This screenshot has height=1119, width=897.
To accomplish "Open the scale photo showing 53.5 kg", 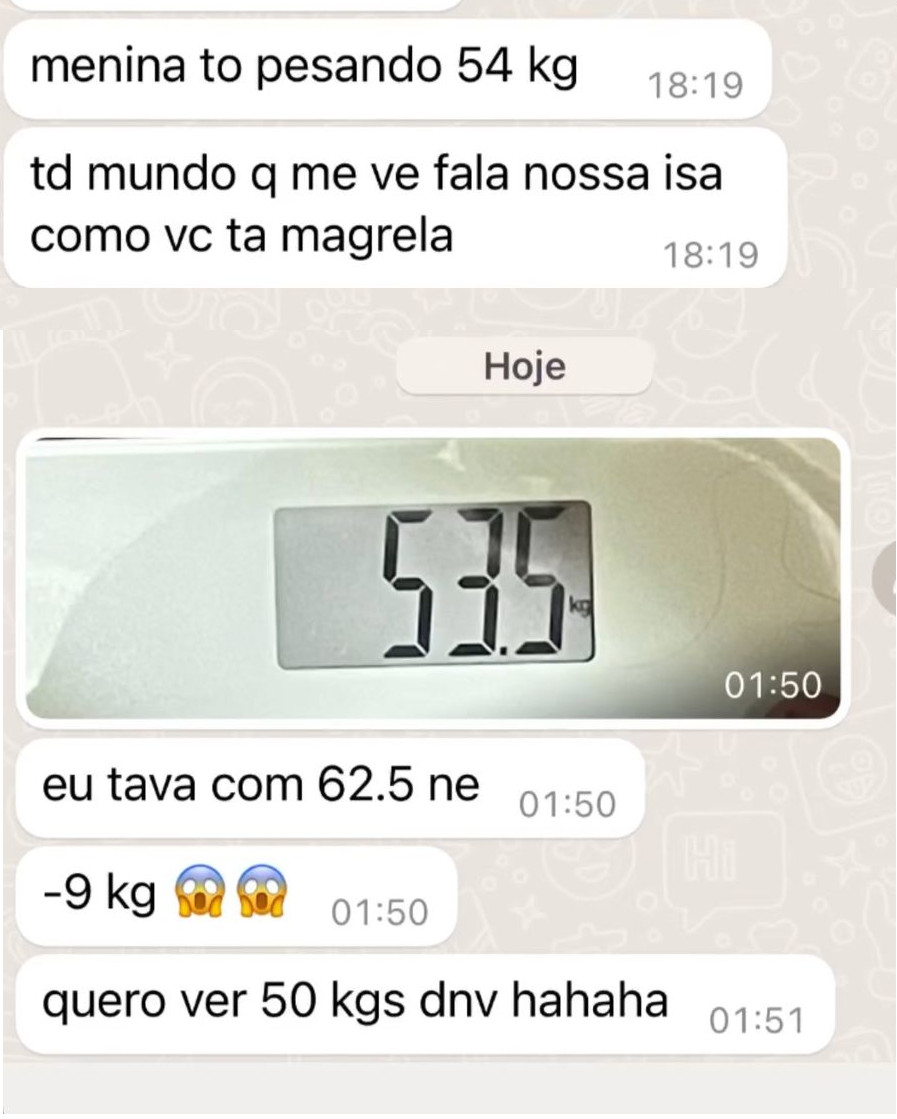I will [x=432, y=580].
